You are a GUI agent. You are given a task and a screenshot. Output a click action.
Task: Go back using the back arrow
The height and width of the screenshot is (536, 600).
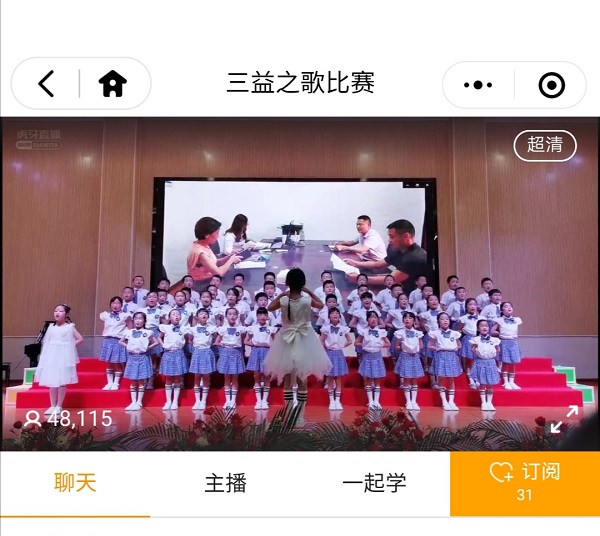[46, 84]
